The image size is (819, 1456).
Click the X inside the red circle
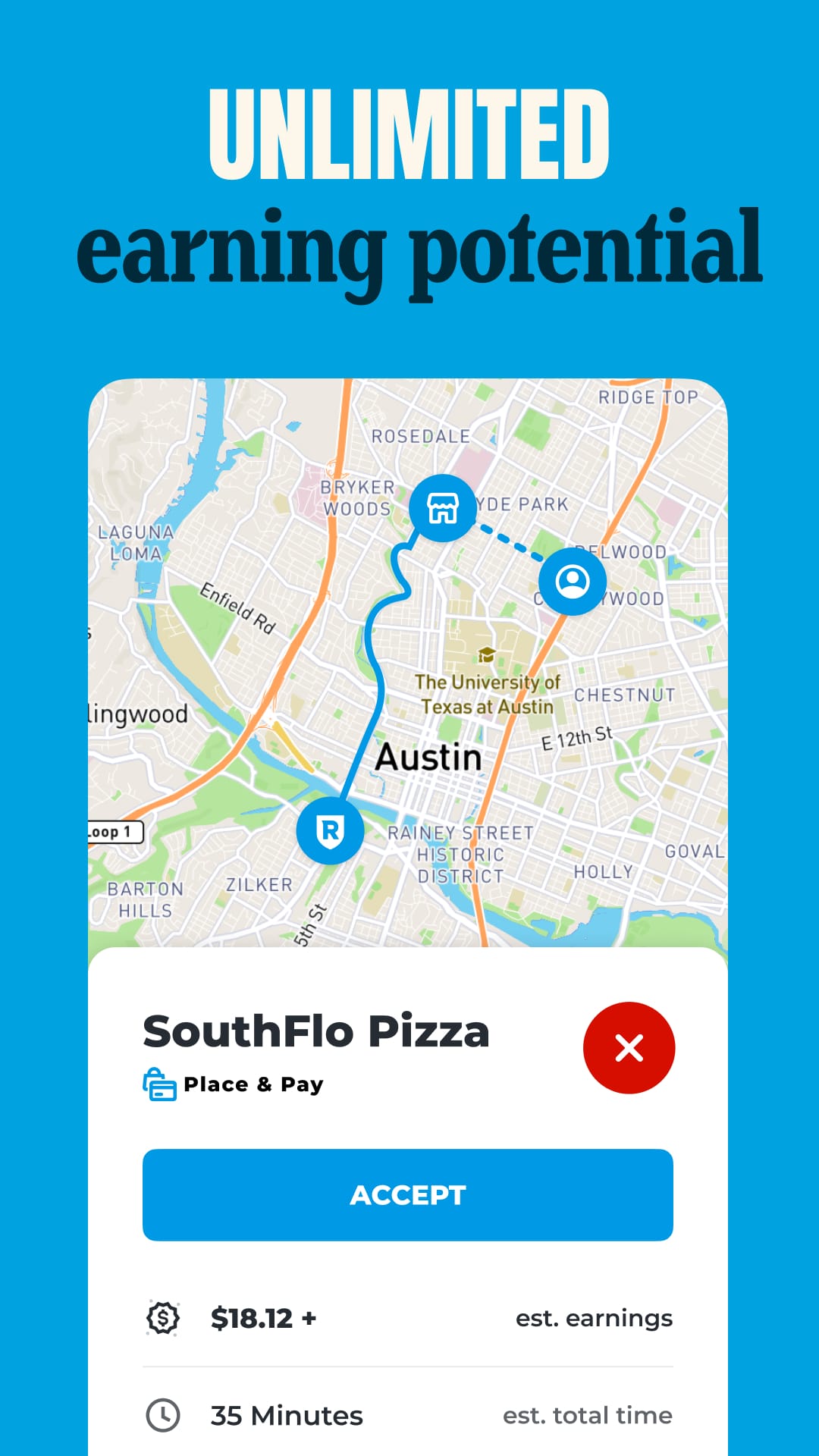(x=629, y=1047)
